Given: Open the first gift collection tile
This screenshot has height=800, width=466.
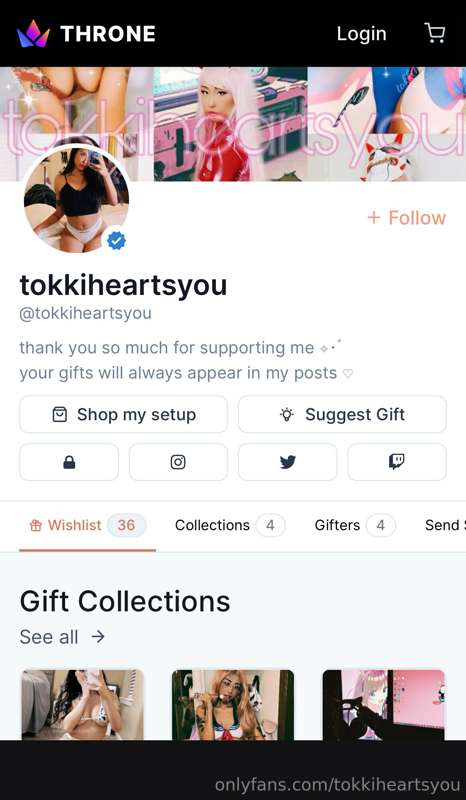Looking at the screenshot, I should pyautogui.click(x=82, y=705).
